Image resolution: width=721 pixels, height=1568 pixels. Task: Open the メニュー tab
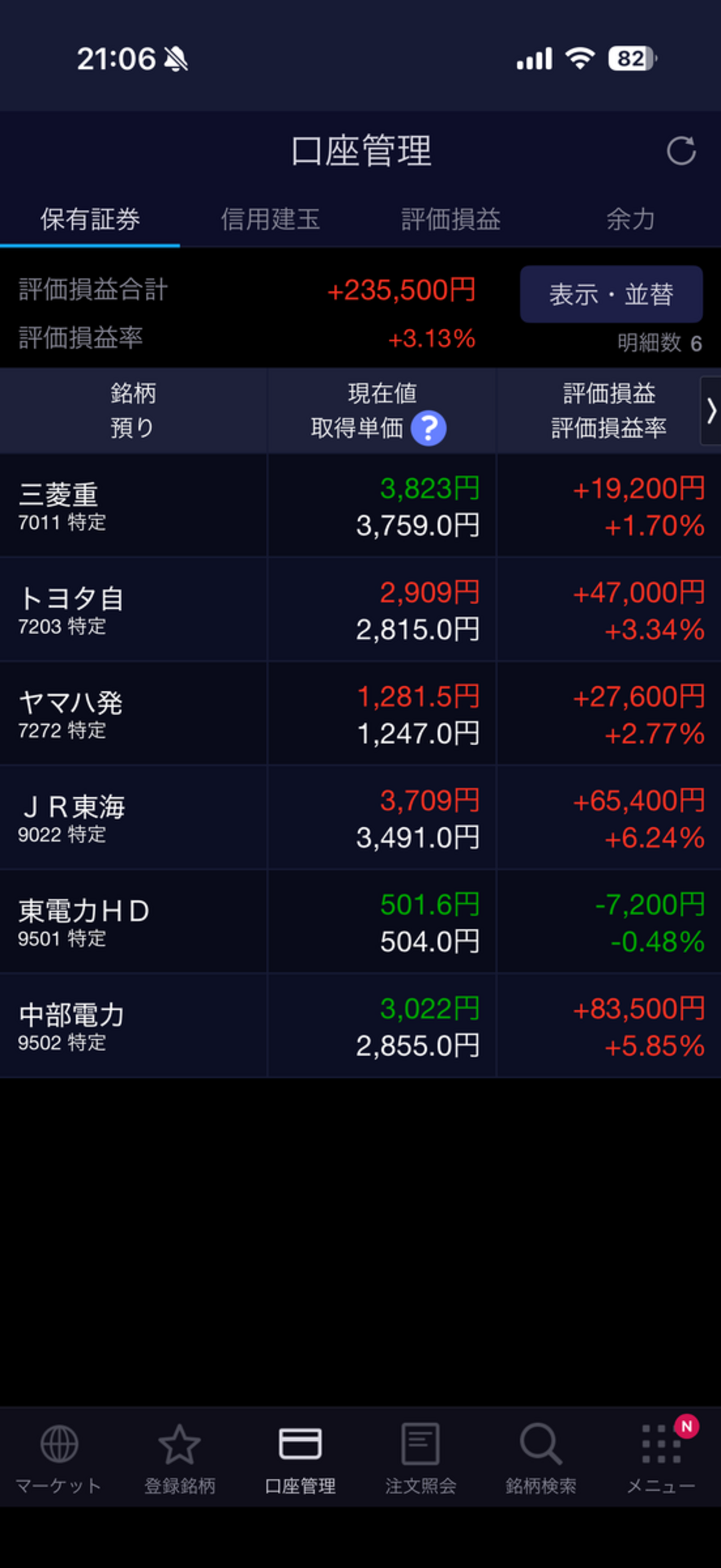click(x=661, y=1458)
